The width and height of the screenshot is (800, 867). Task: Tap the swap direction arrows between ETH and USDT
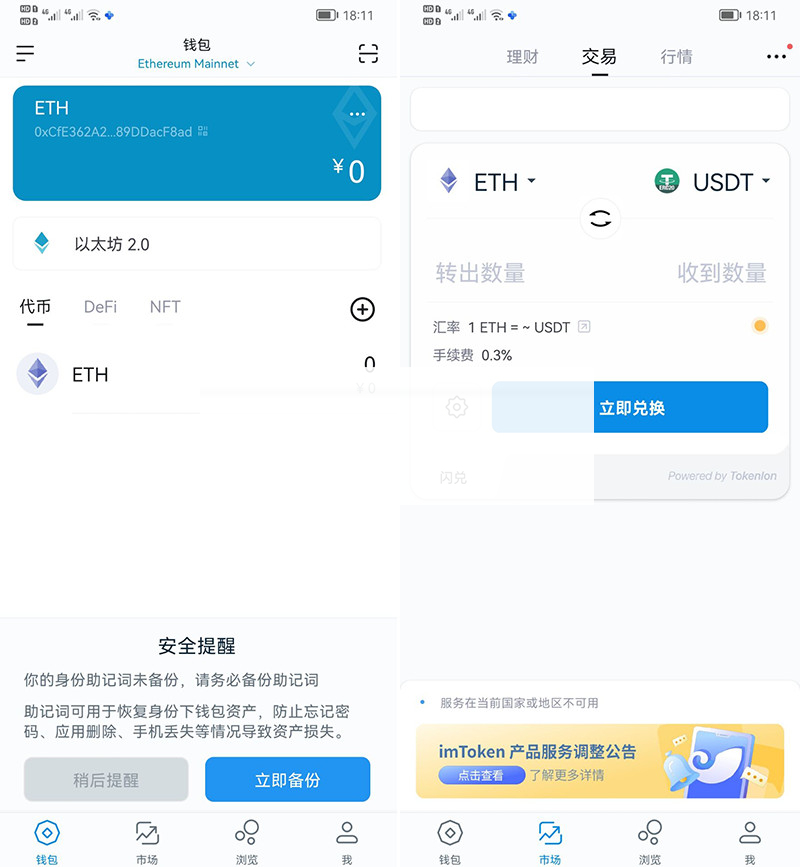[599, 219]
